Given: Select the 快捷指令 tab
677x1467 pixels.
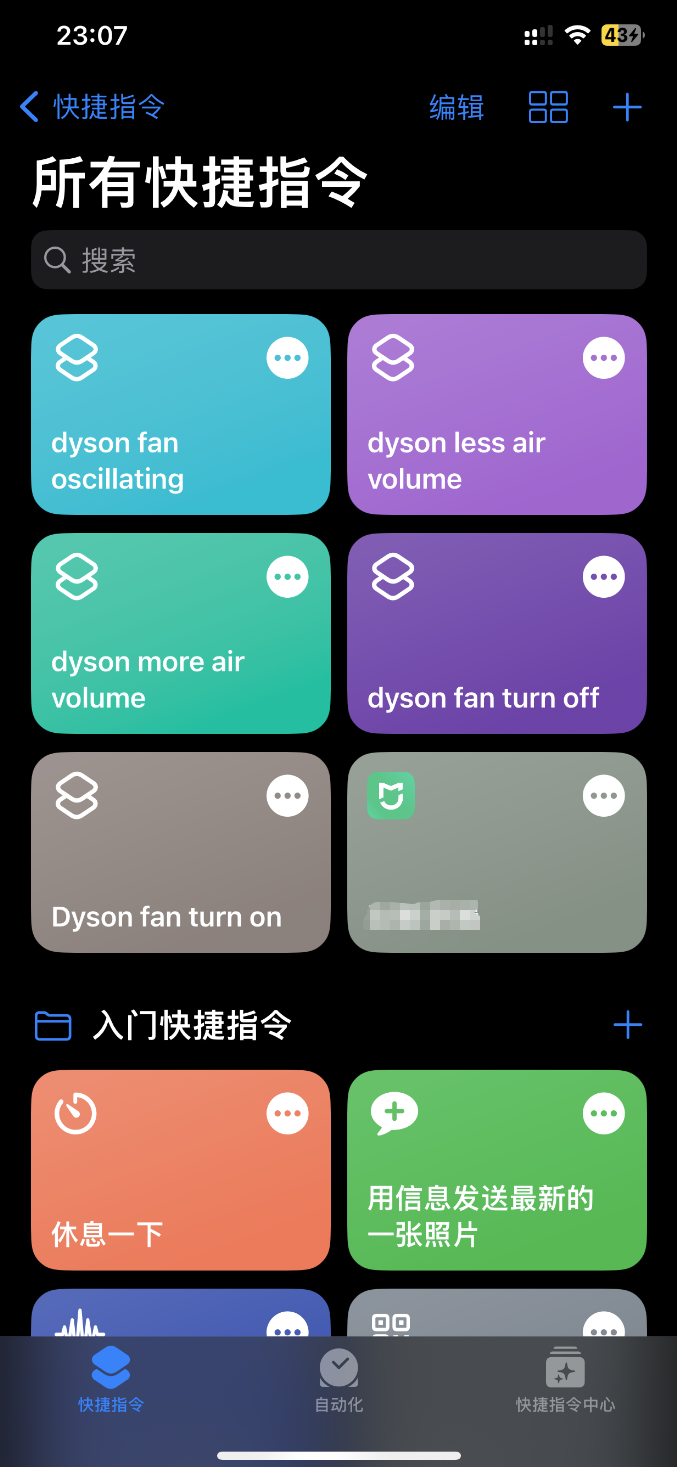Looking at the screenshot, I should pos(111,1380).
